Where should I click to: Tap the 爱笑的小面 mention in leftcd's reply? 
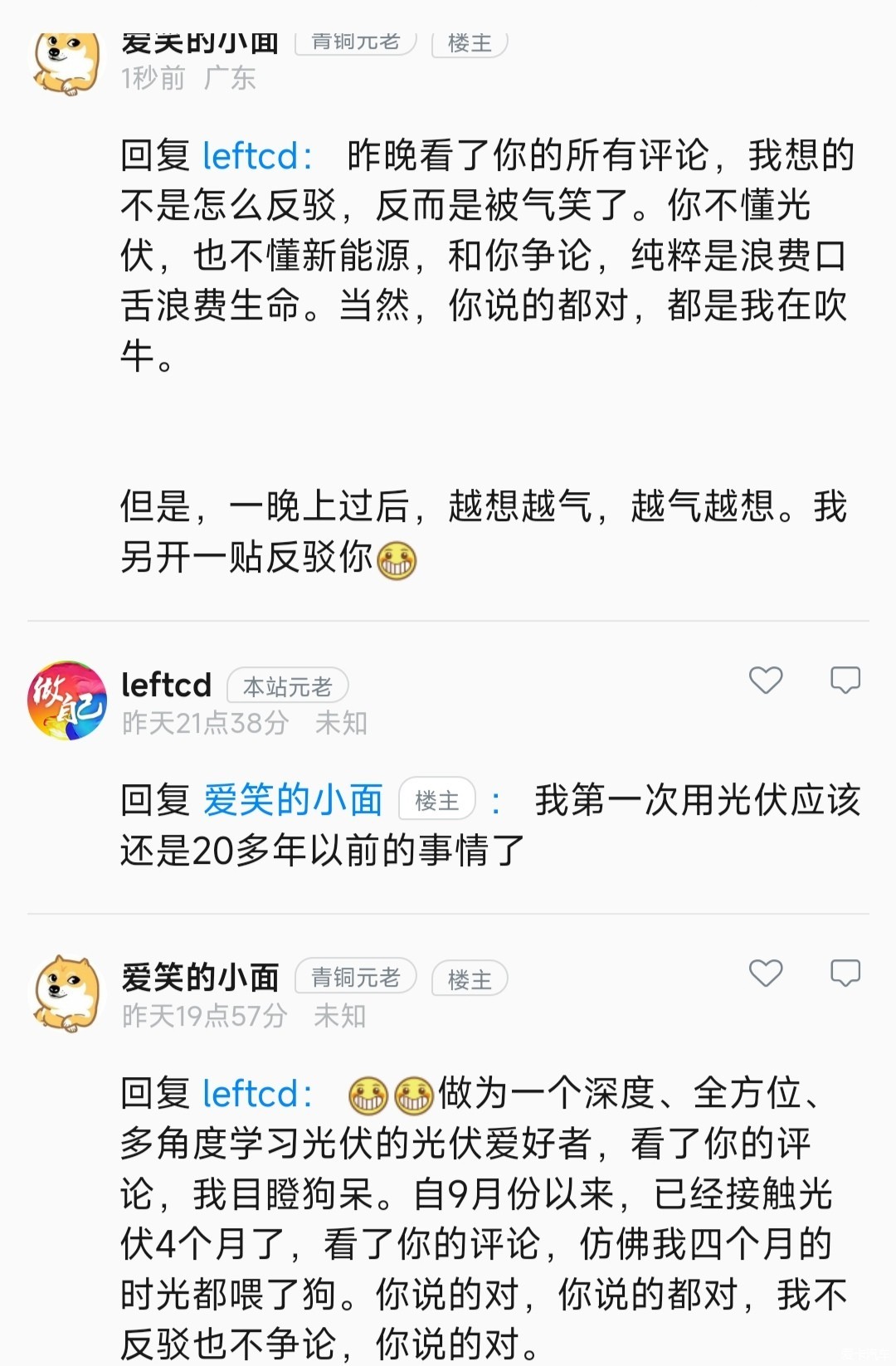coord(293,801)
